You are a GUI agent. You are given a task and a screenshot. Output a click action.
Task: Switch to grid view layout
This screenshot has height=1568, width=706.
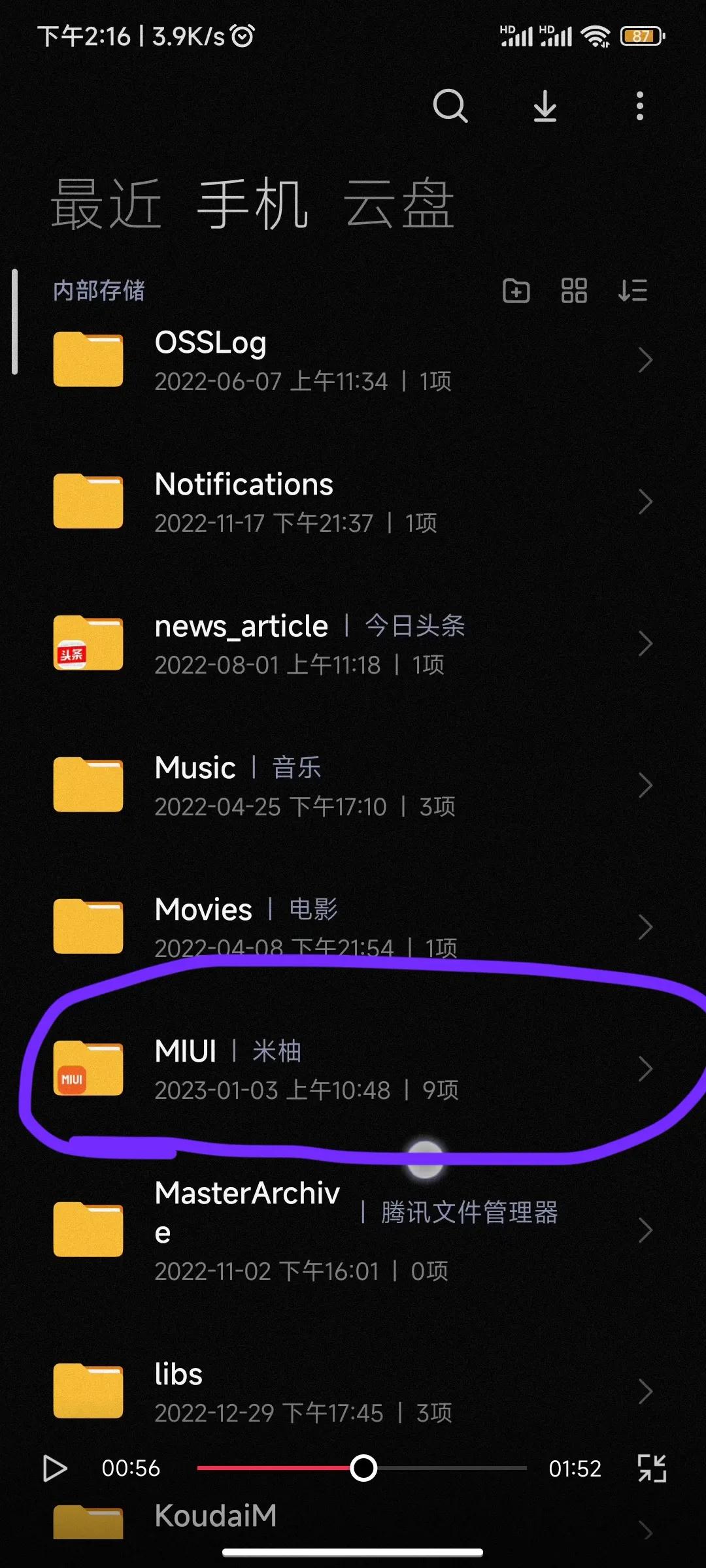click(x=574, y=291)
